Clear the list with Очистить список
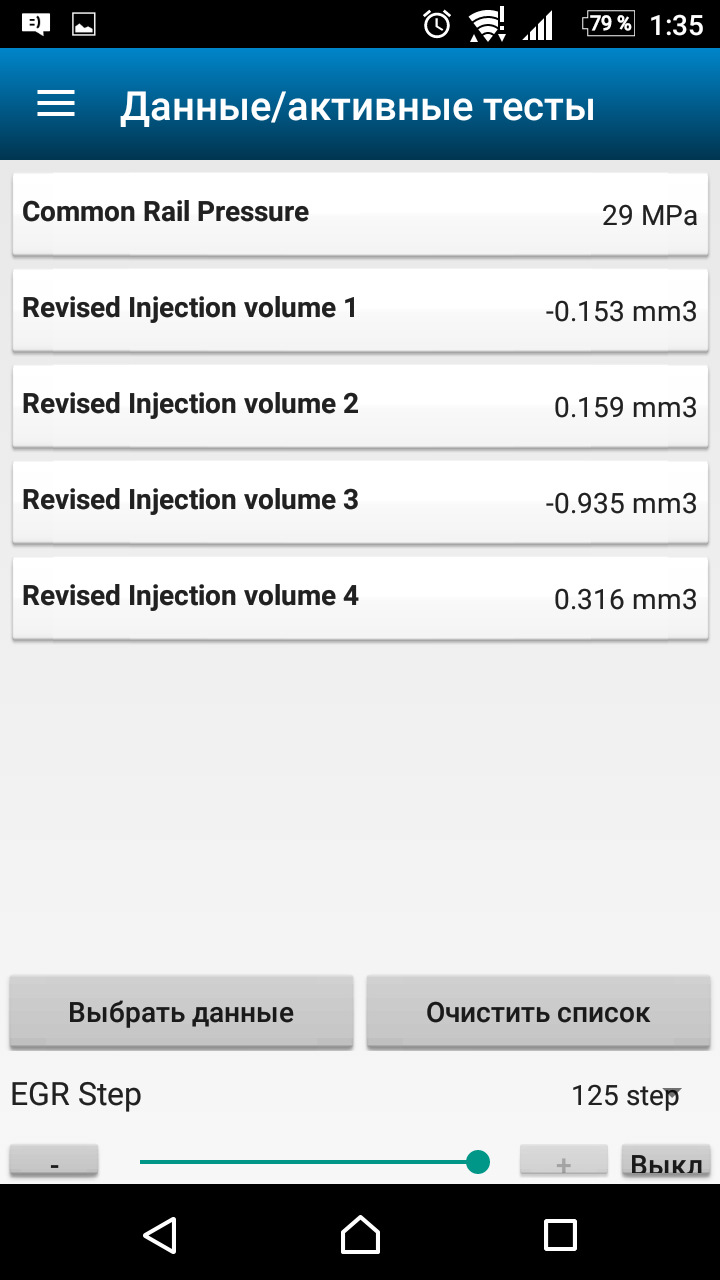Image resolution: width=720 pixels, height=1280 pixels. 538,1012
